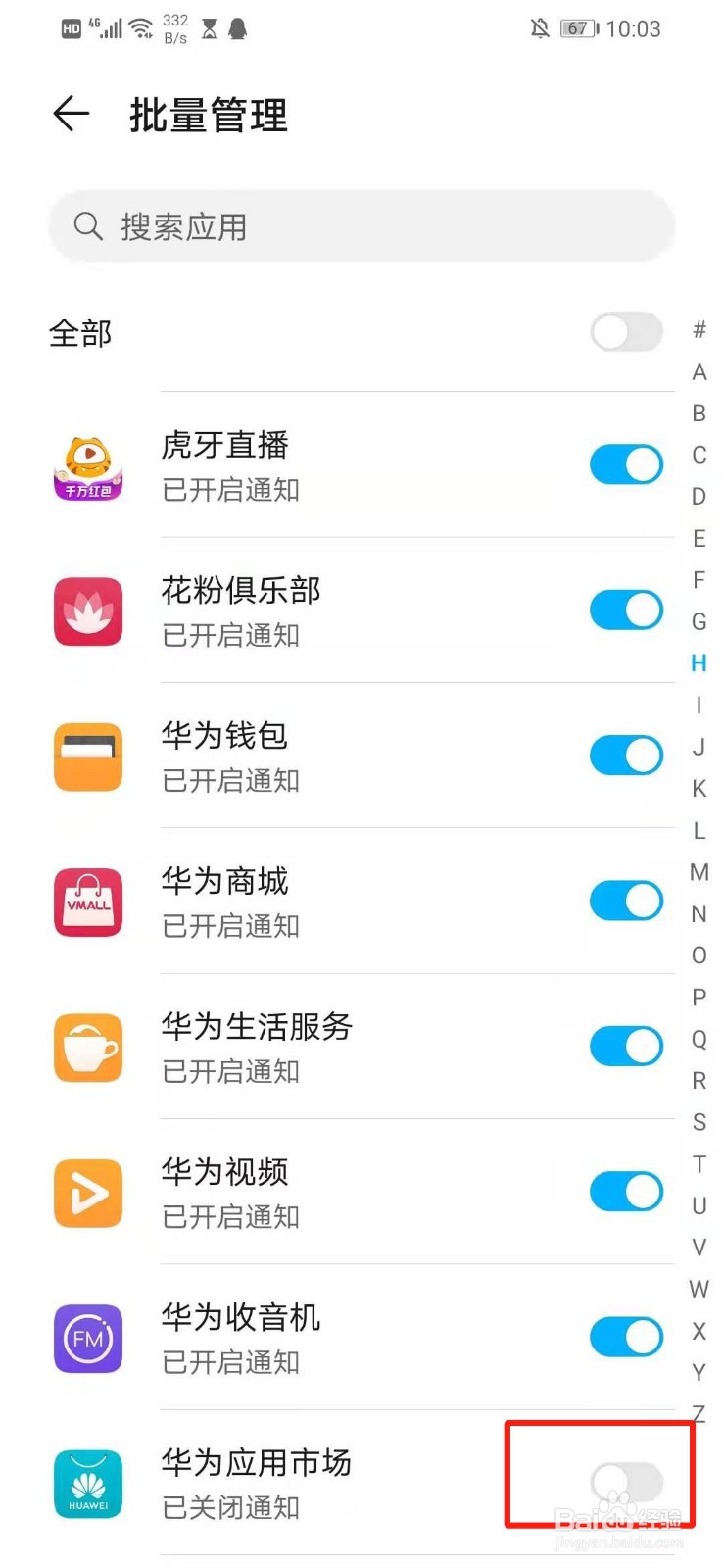Toggle 华为视频 notifications off
This screenshot has width=723, height=1568.
627,1192
